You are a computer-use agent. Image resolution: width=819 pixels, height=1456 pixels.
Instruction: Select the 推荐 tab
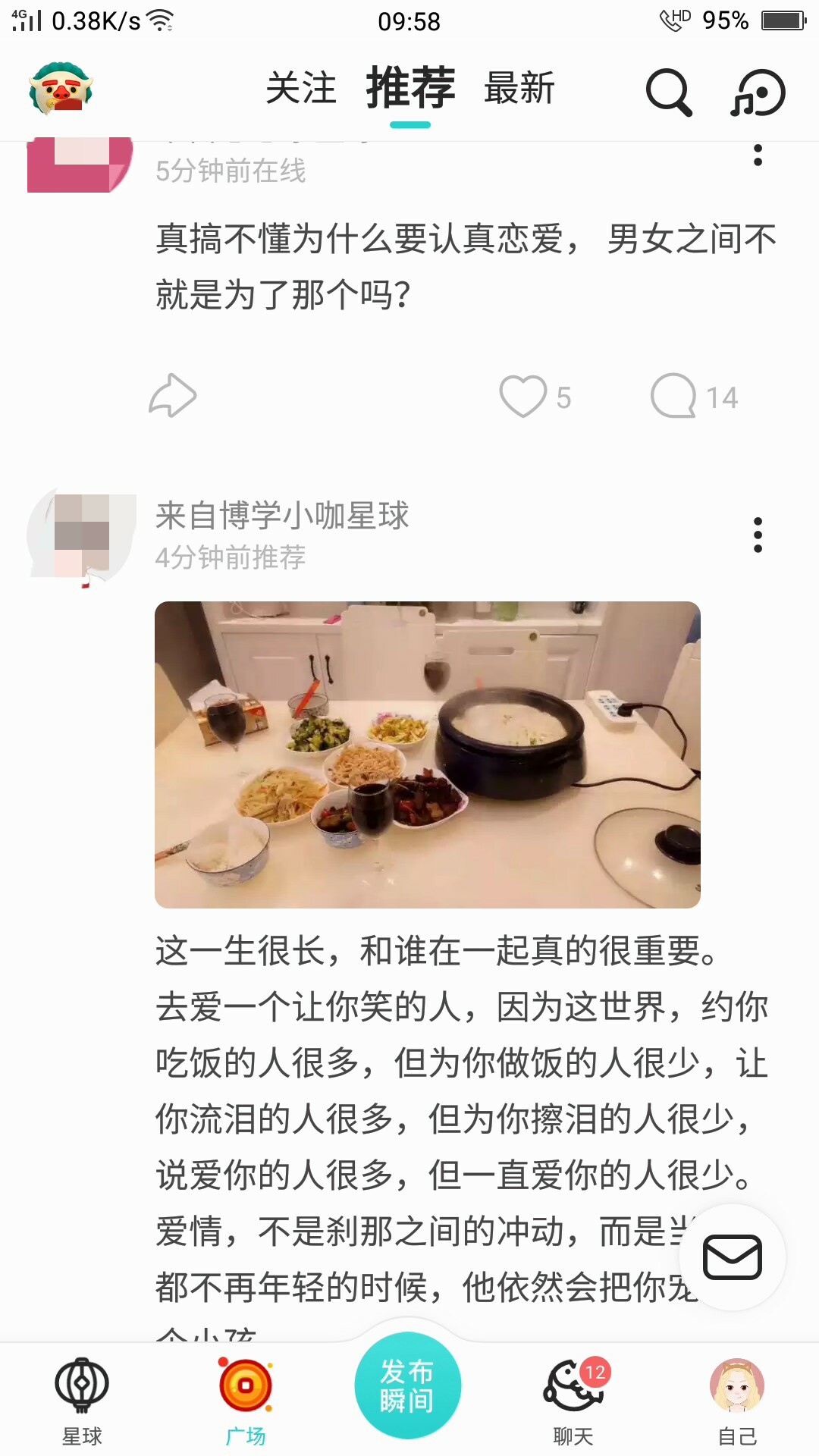pyautogui.click(x=410, y=88)
